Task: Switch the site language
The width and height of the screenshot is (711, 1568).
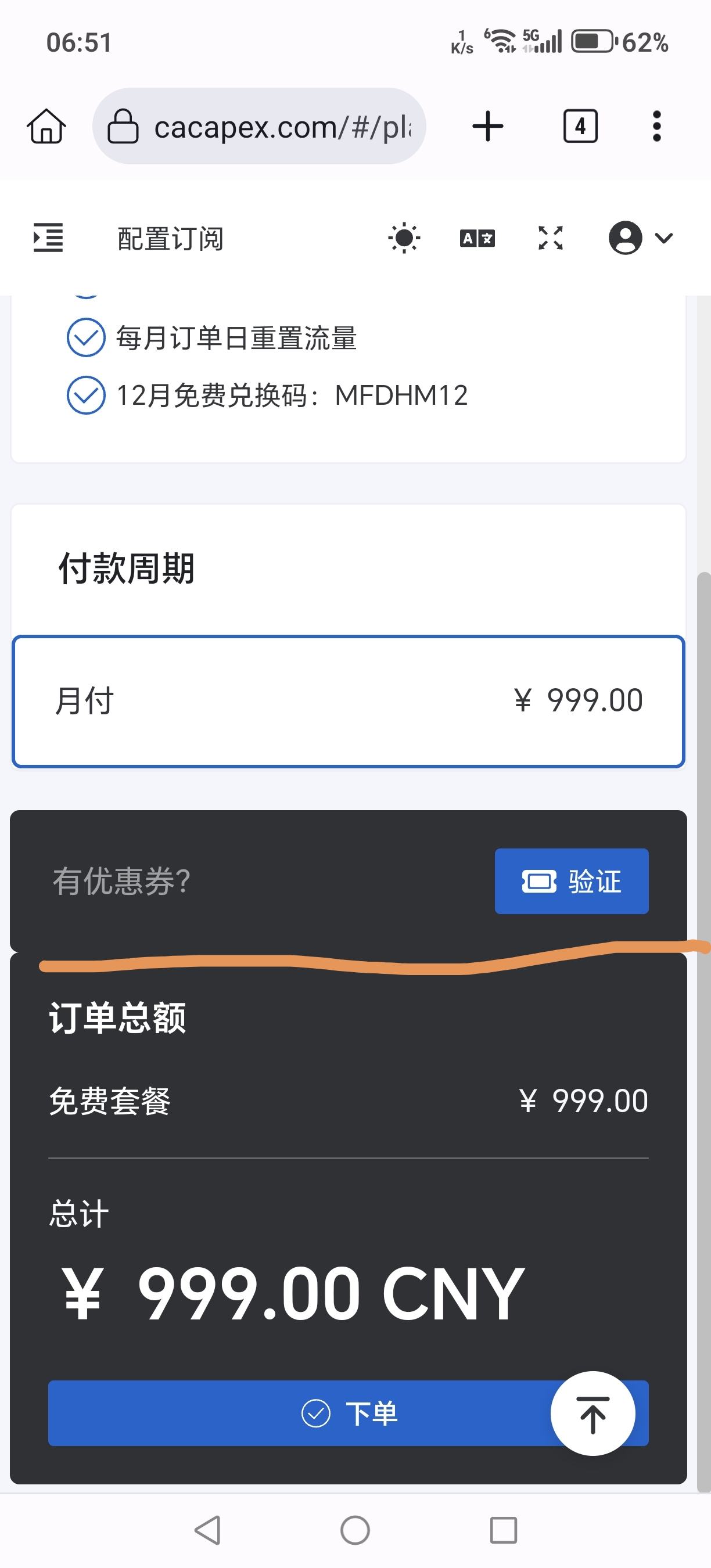Action: click(477, 238)
